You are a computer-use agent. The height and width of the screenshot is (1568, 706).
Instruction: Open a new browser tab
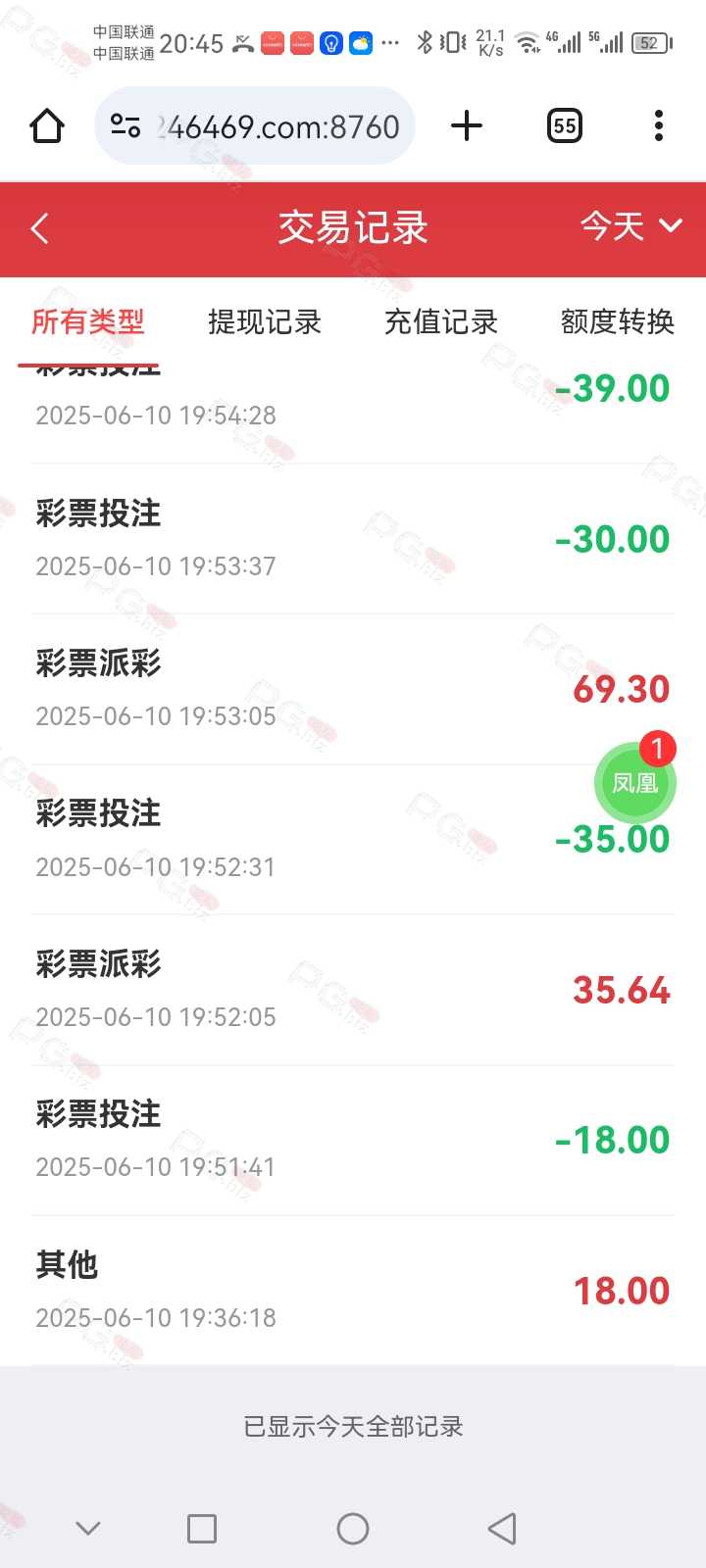pyautogui.click(x=467, y=125)
